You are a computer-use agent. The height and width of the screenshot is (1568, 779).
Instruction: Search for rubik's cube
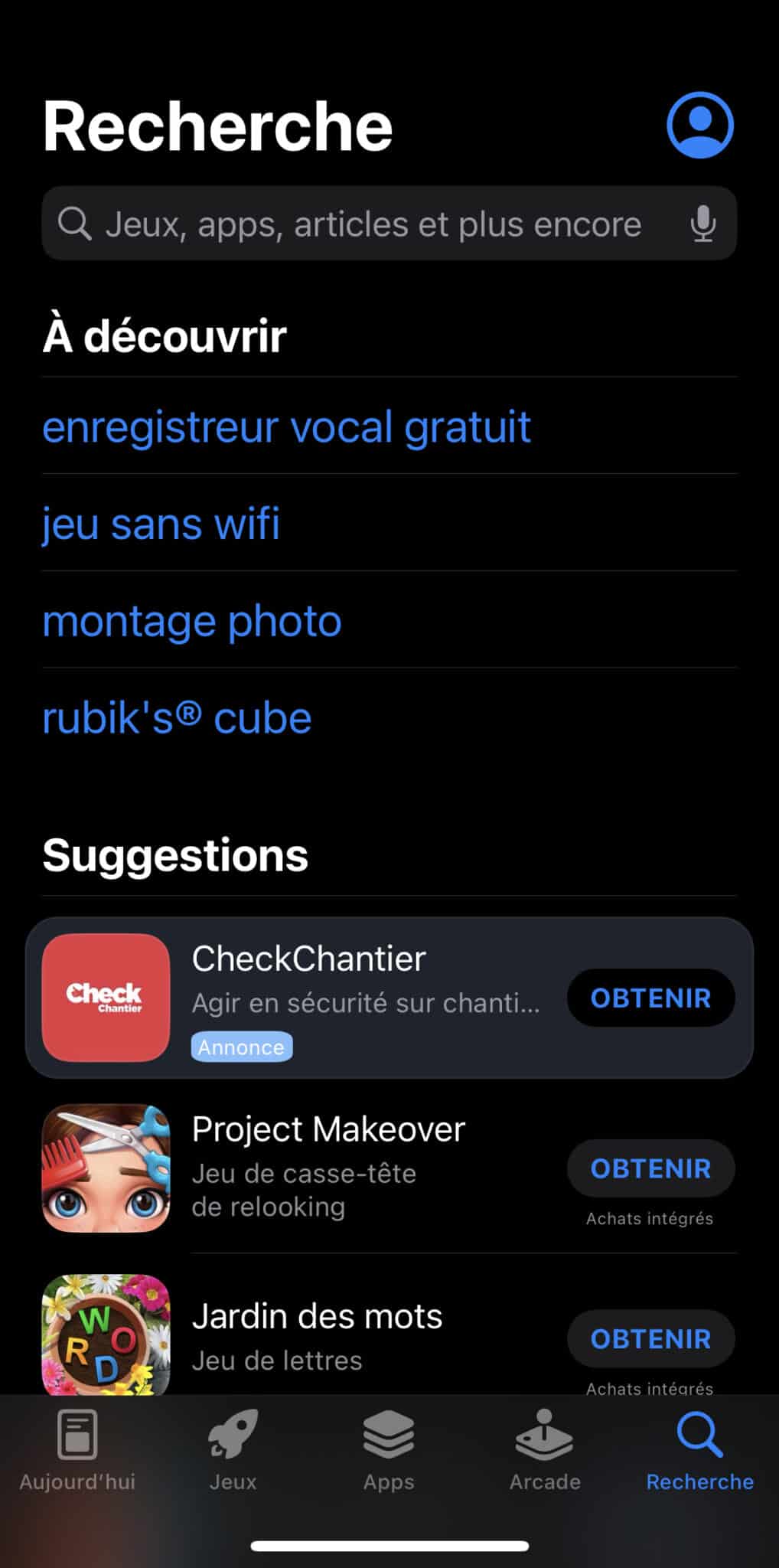click(177, 718)
